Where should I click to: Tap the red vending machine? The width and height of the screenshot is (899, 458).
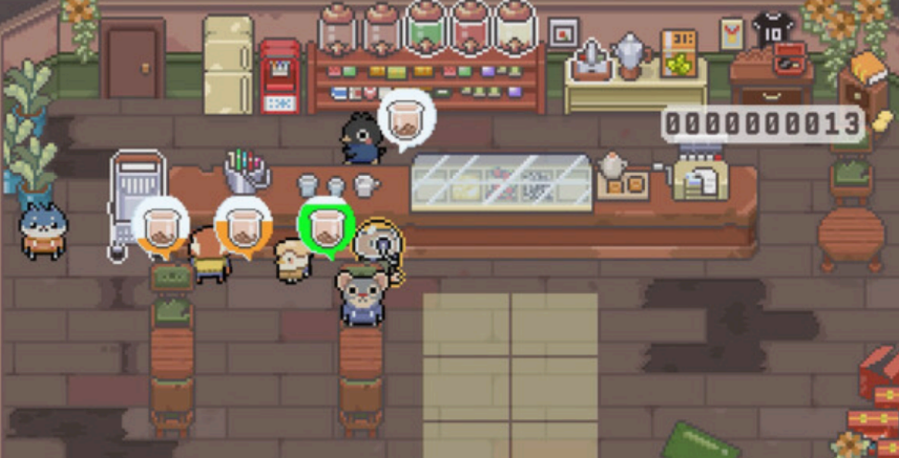[x=279, y=77]
